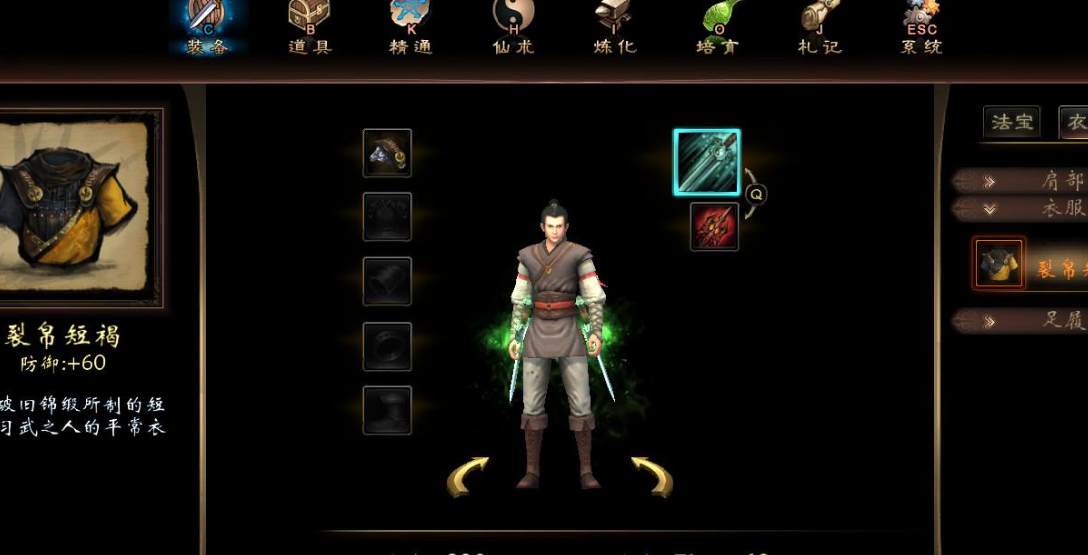Rotate character with the right arrow

point(652,477)
